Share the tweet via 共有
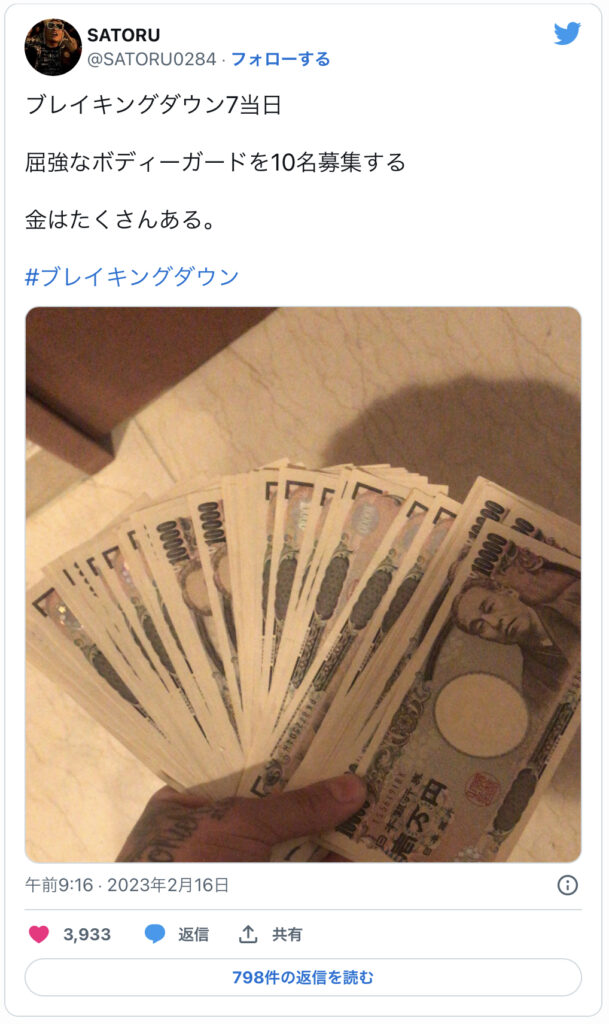 271,934
